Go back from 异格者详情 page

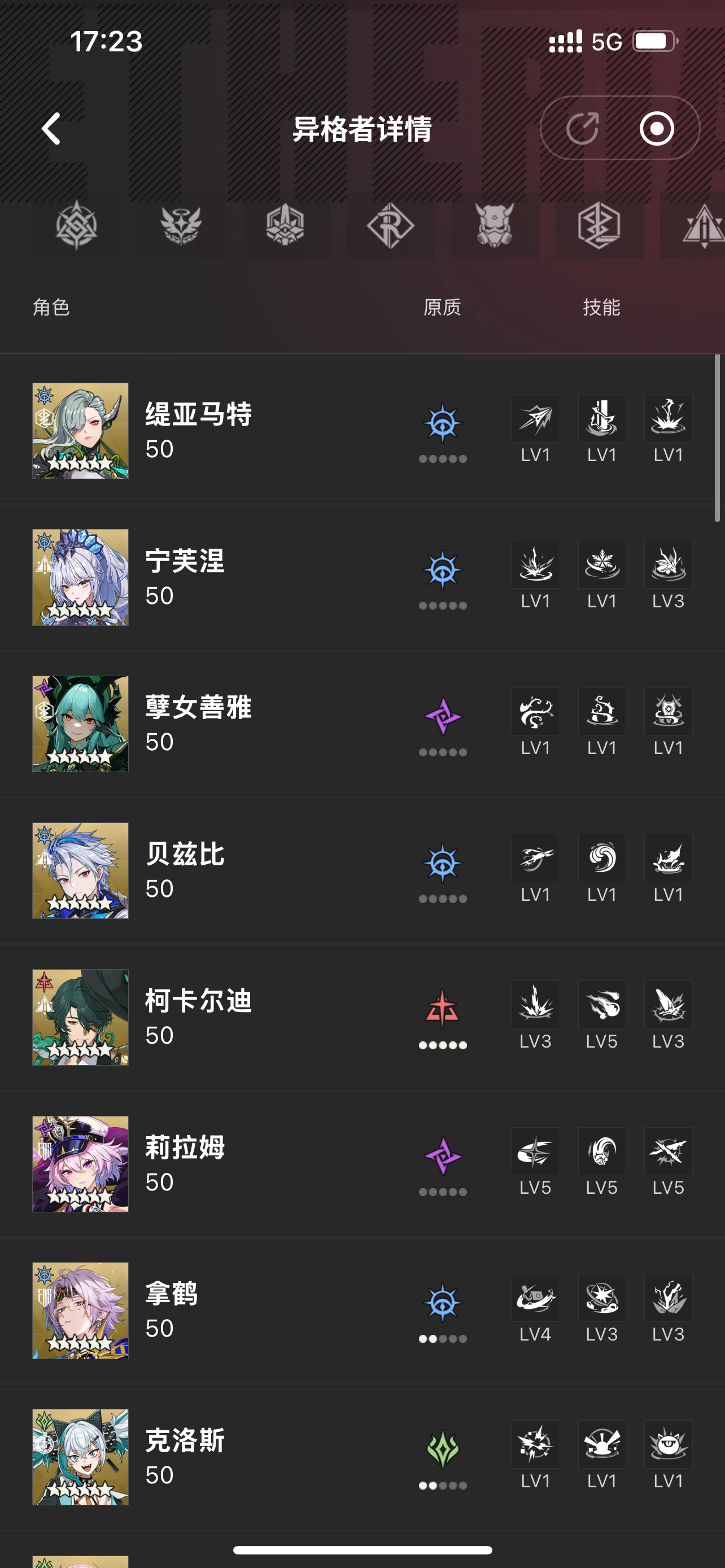[51, 129]
